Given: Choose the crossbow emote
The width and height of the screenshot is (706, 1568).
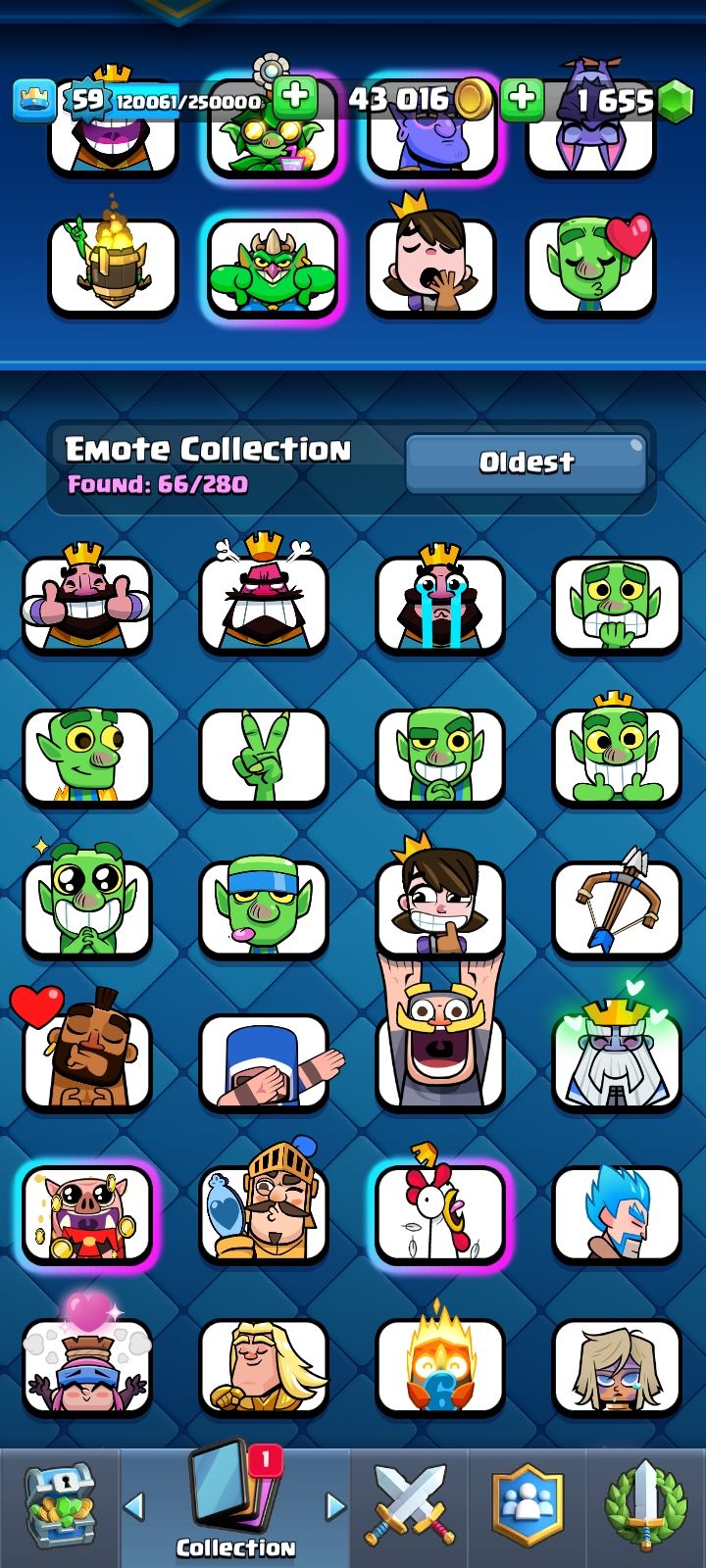Looking at the screenshot, I should point(617,908).
